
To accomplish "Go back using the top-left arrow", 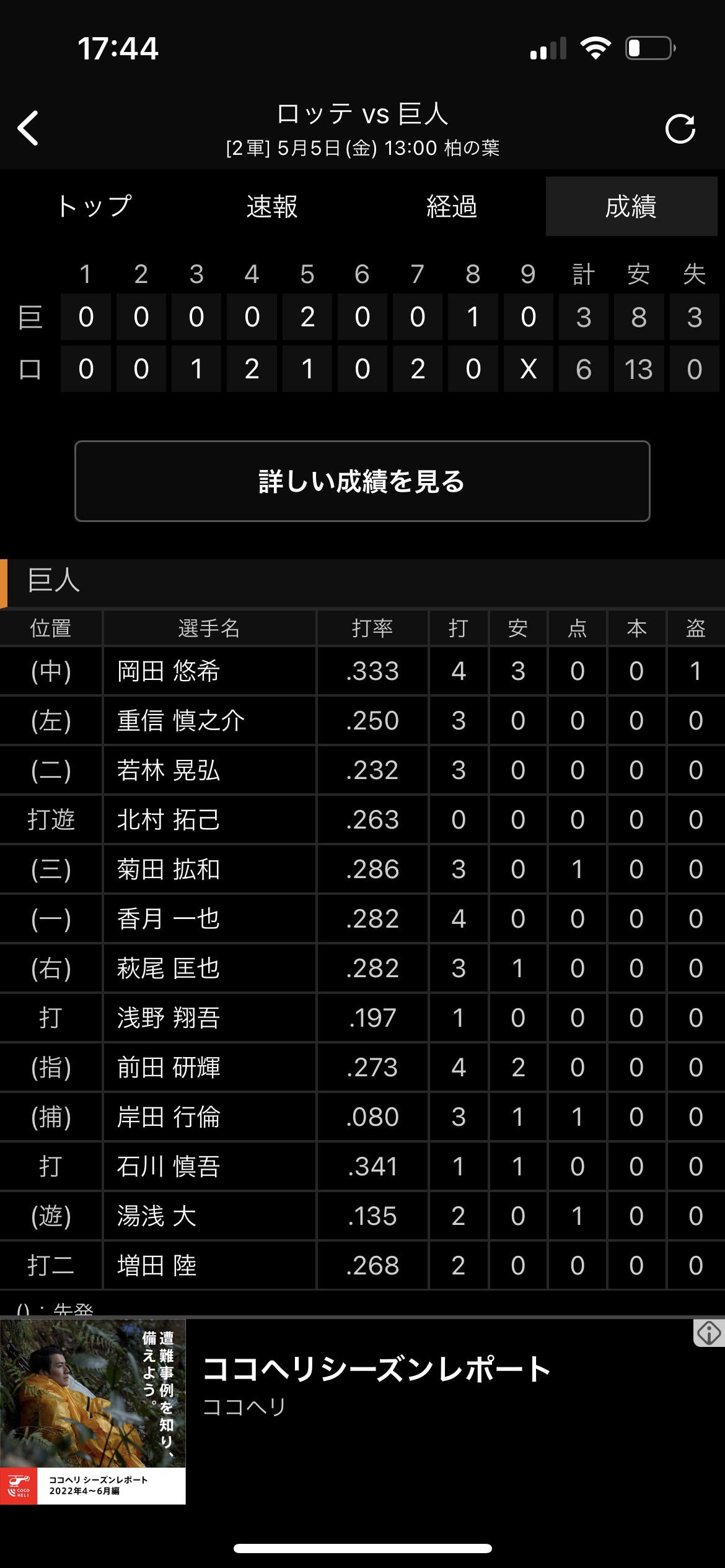I will point(29,128).
